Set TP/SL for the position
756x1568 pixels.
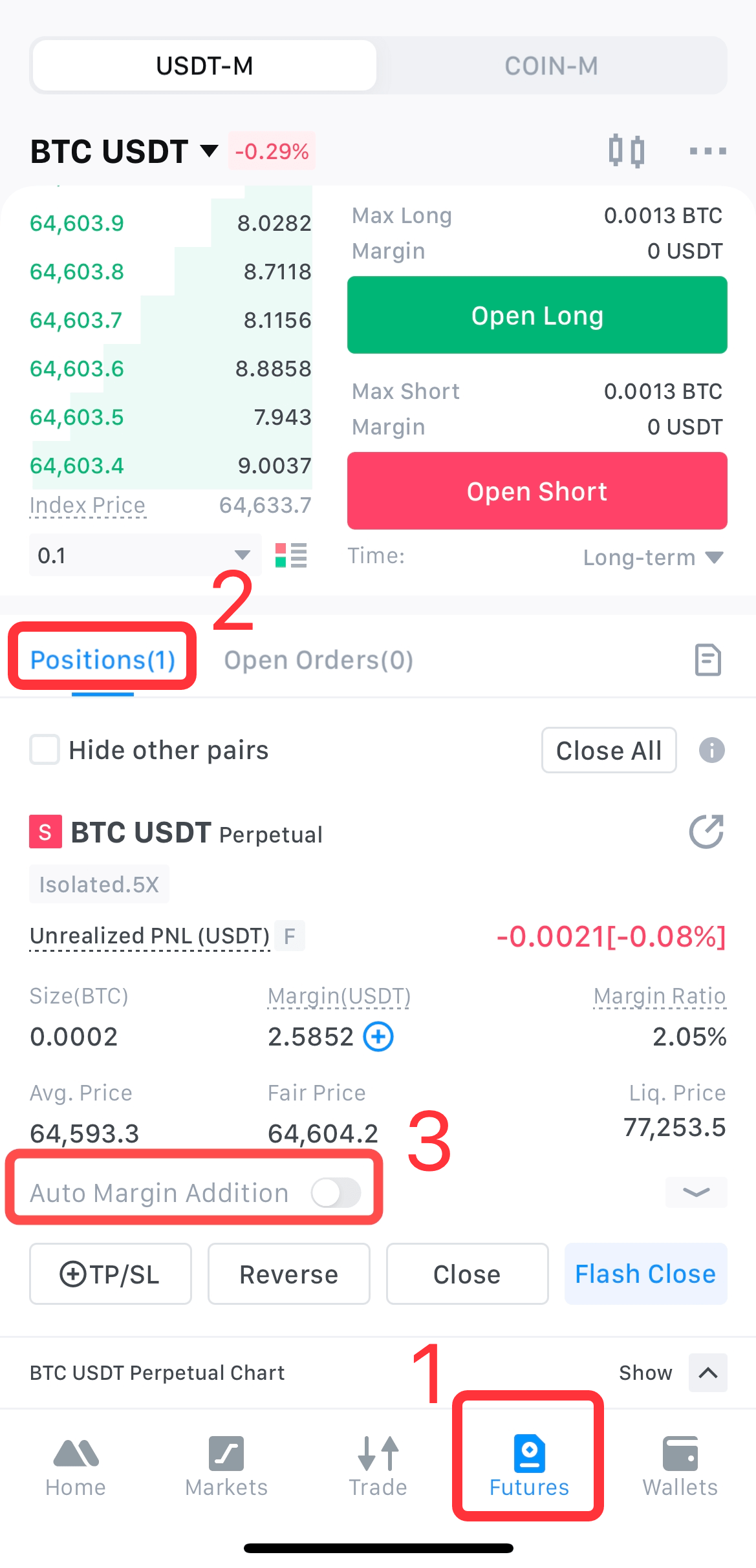point(111,1274)
